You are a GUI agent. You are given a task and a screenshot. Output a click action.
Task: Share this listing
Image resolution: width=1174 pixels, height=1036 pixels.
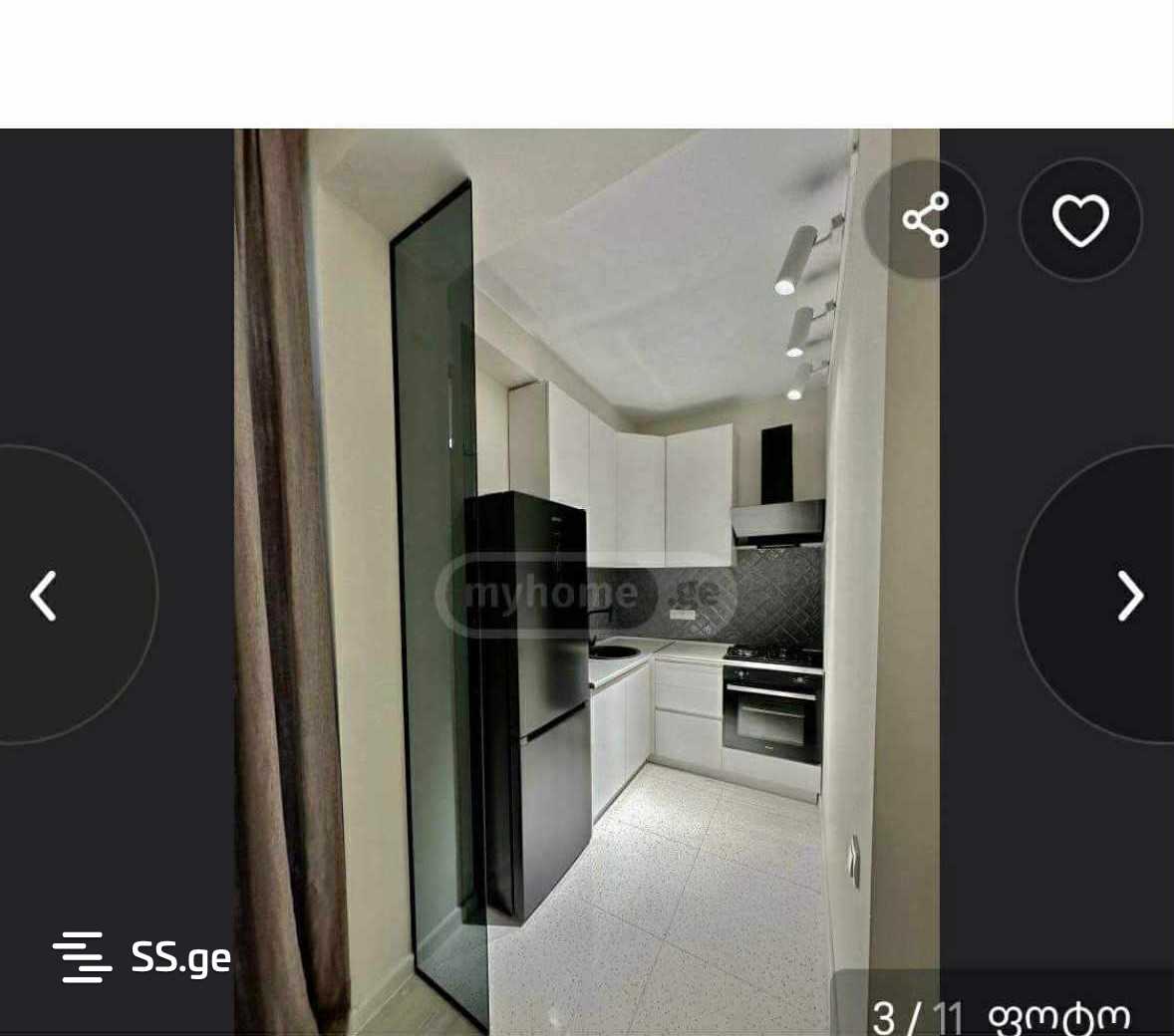click(924, 219)
